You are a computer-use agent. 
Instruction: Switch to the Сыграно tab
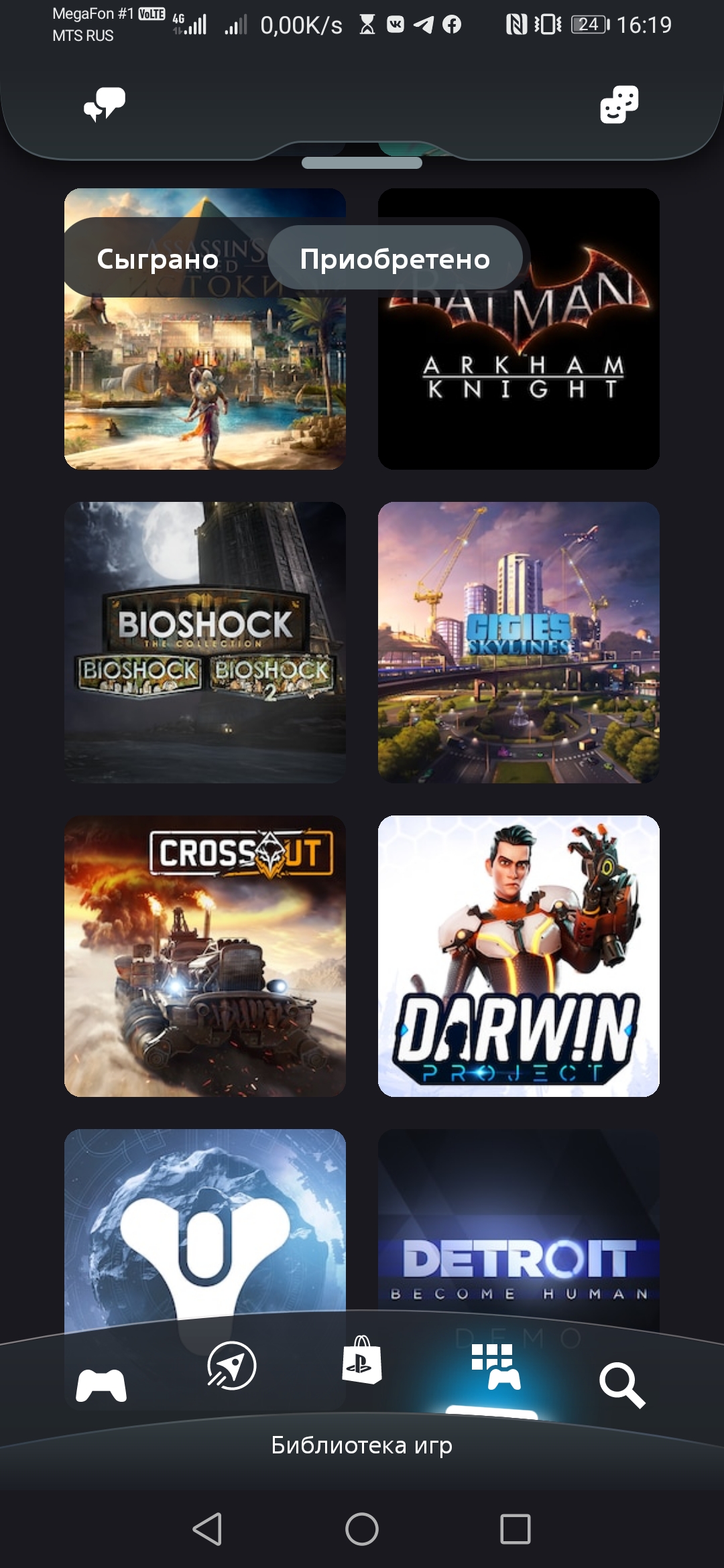[158, 259]
